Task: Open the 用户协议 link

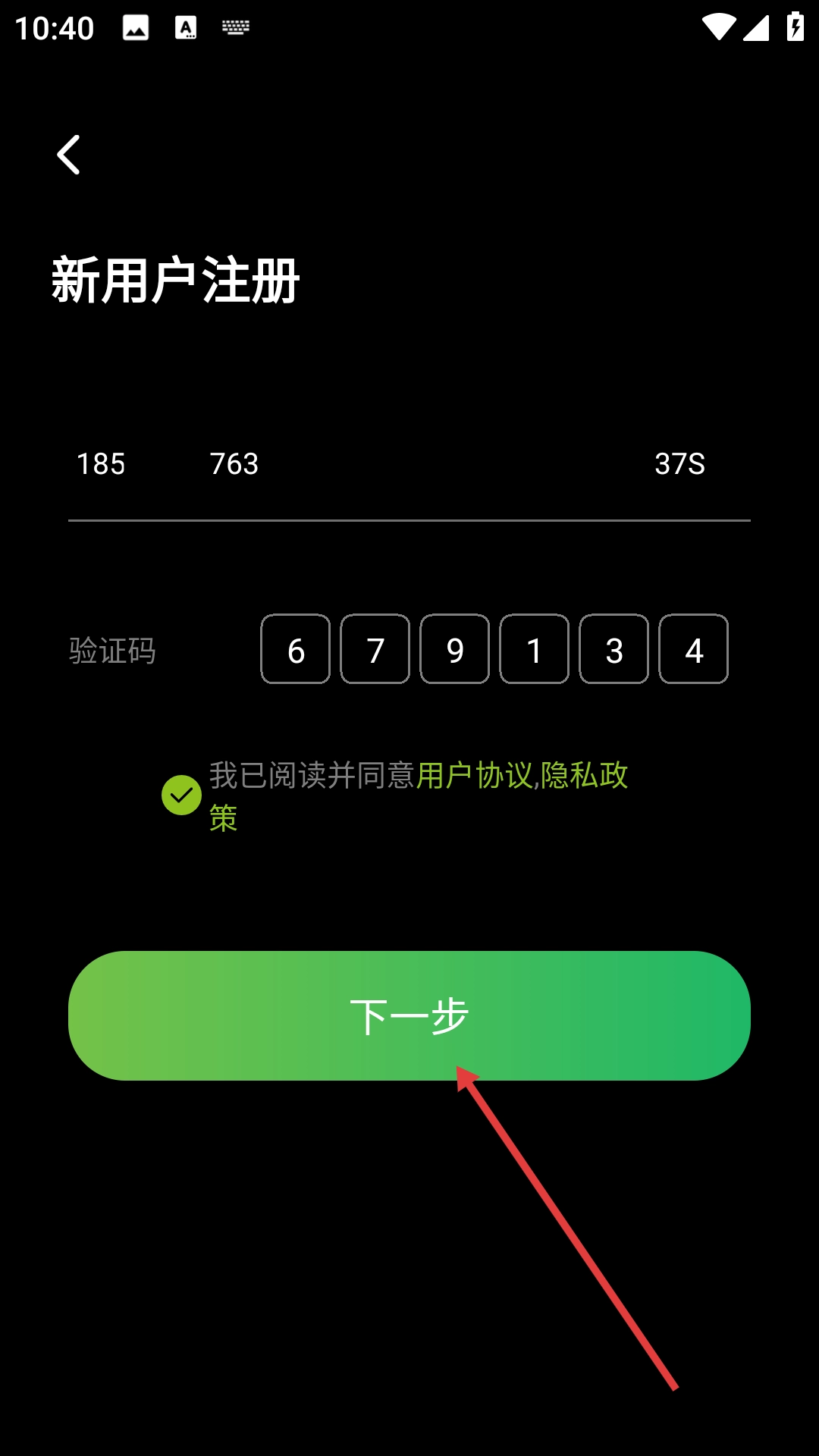Action: [x=474, y=776]
